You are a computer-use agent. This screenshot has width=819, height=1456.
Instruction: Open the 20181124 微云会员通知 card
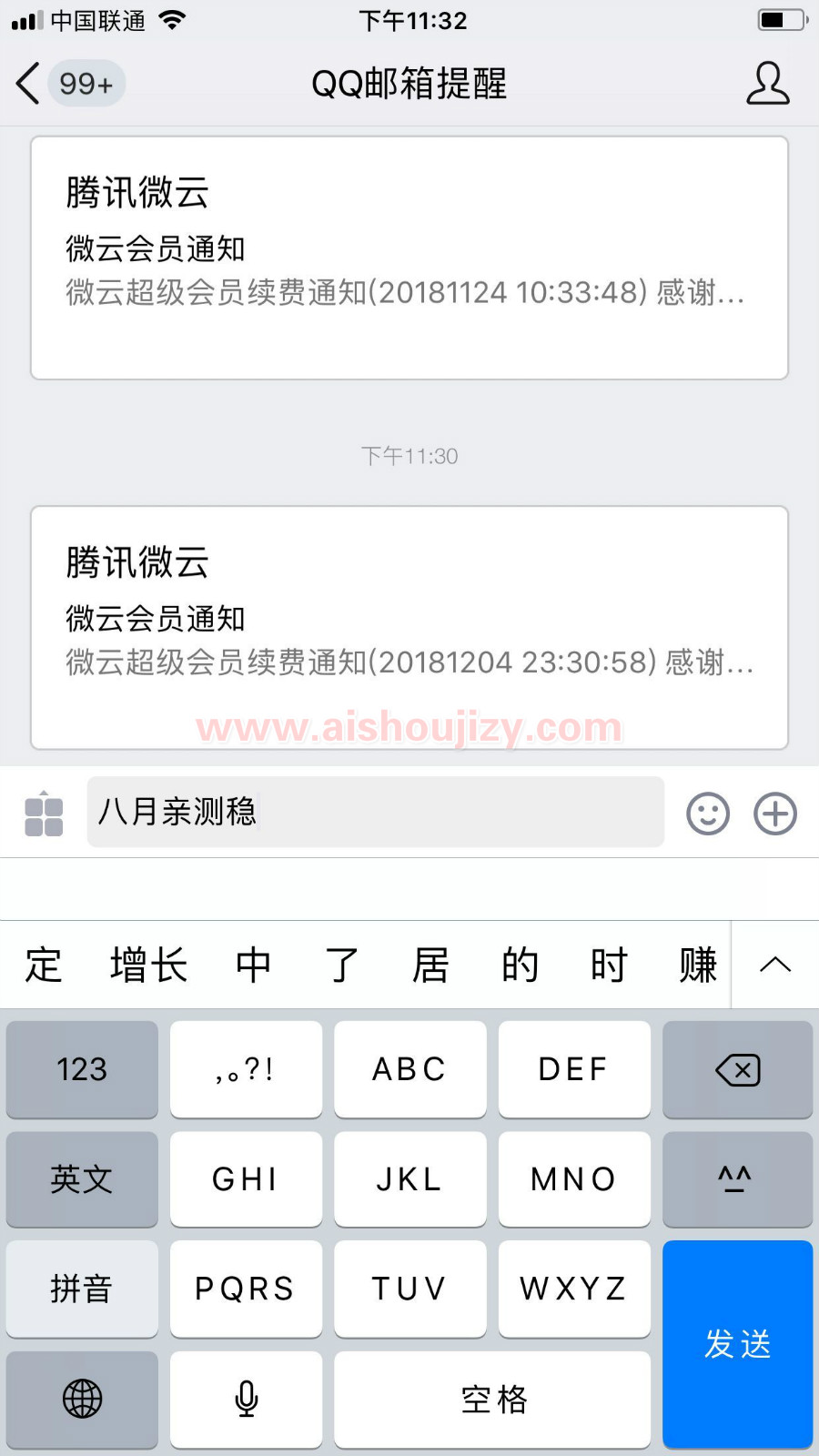click(409, 258)
